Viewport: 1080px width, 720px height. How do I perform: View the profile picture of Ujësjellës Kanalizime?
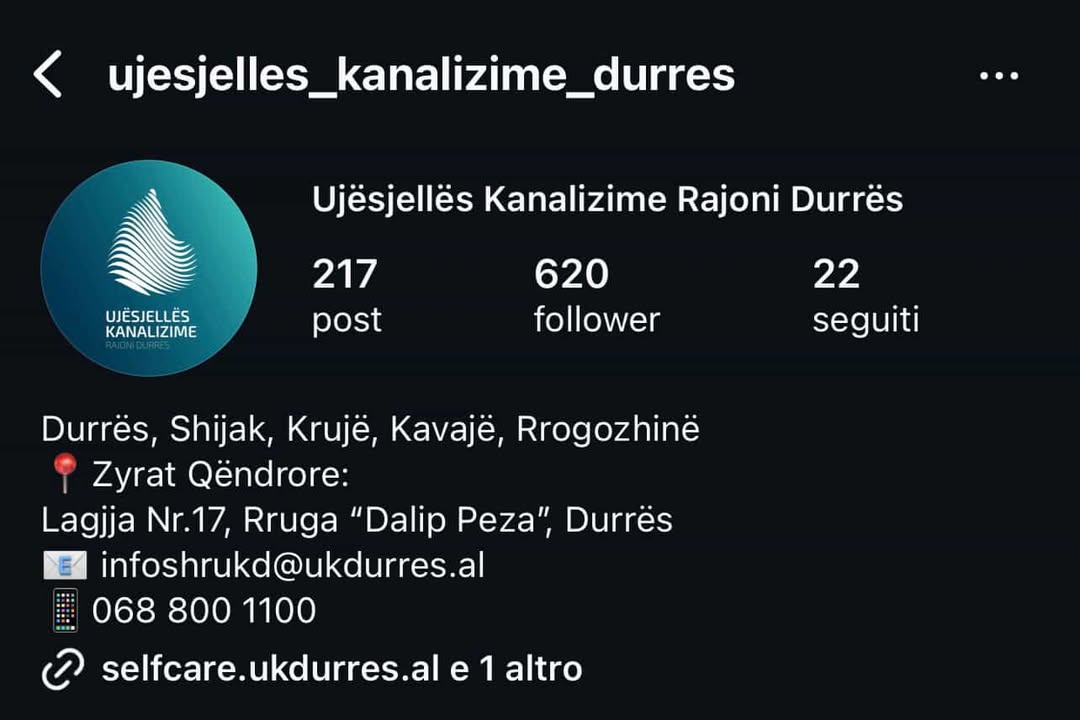coord(149,268)
